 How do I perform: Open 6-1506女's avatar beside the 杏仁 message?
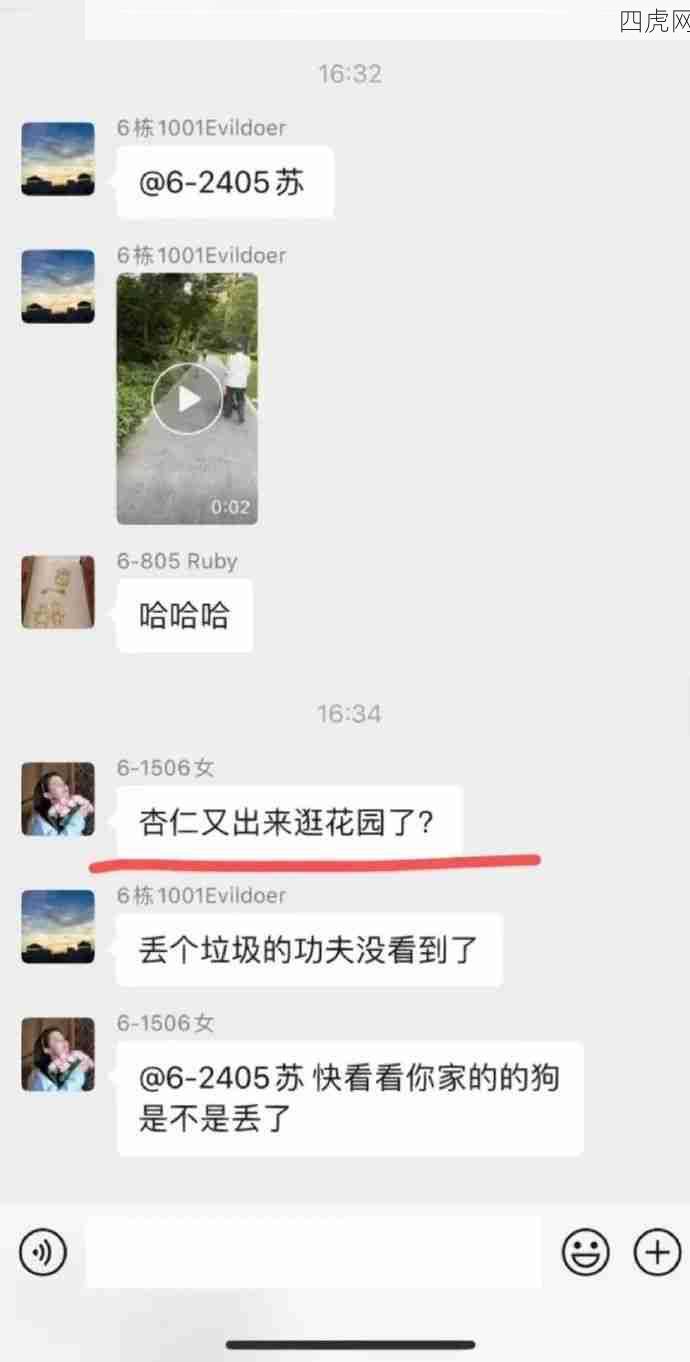(58, 799)
